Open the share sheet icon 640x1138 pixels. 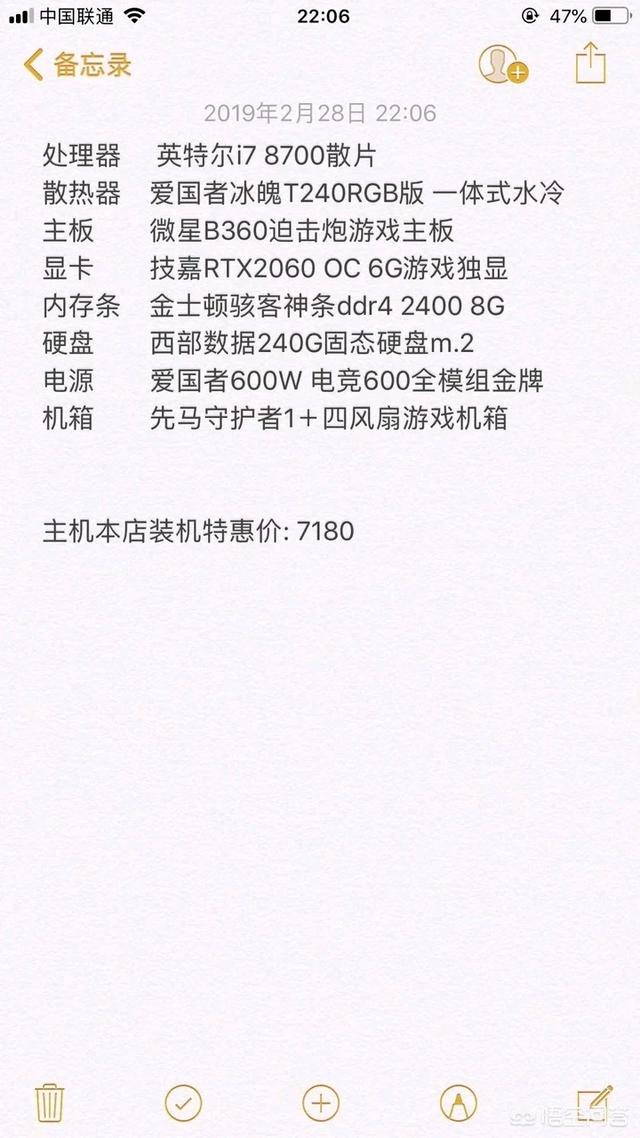pos(591,63)
